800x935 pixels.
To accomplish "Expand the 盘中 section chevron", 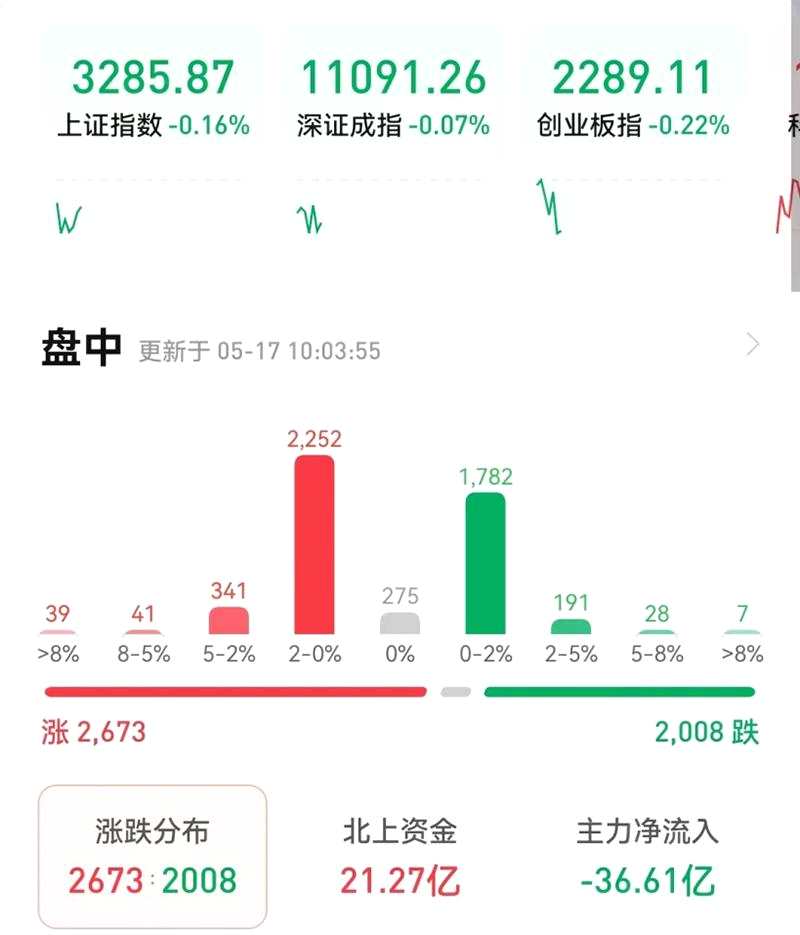I will click(x=753, y=346).
